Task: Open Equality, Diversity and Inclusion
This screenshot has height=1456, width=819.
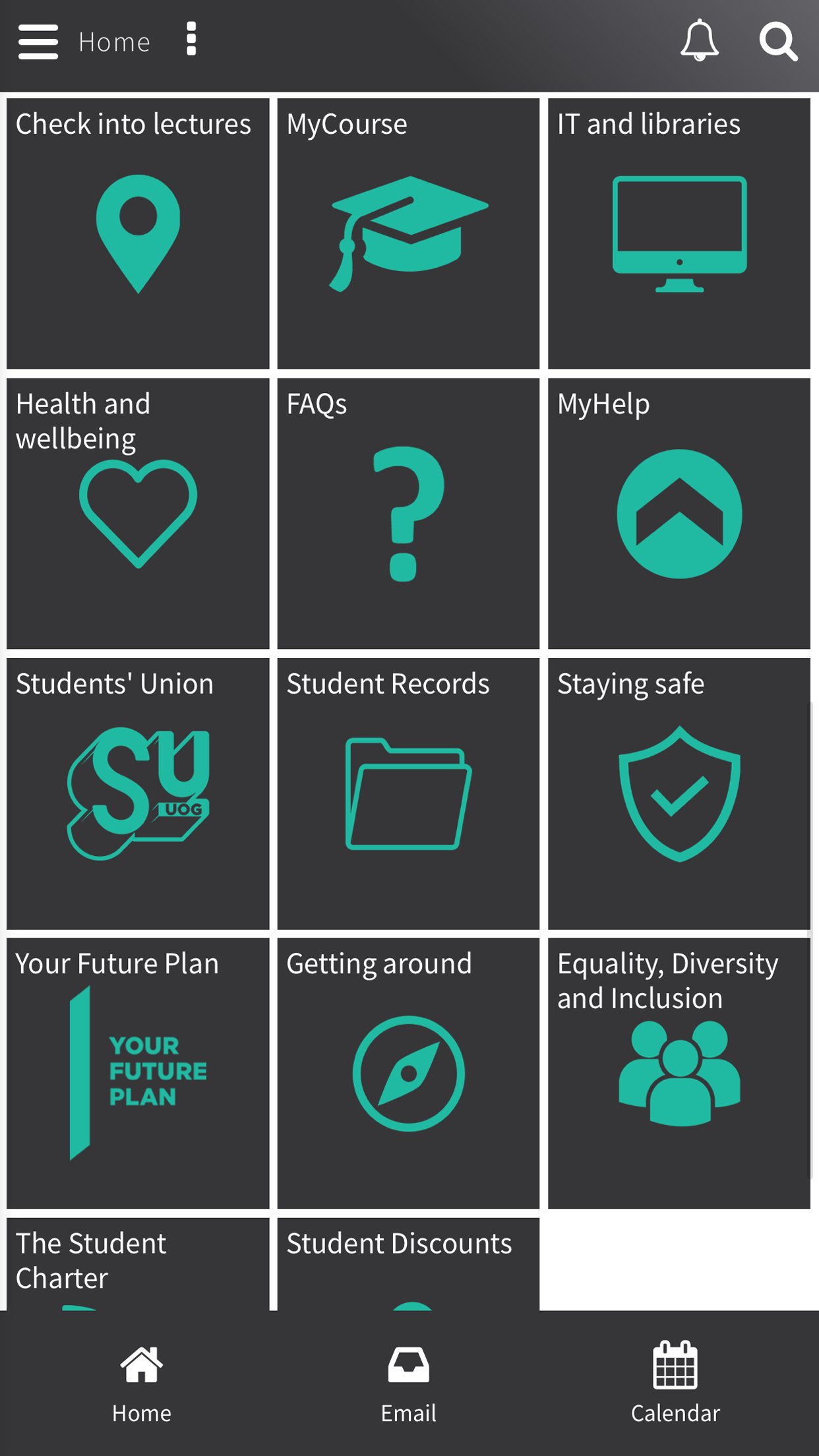Action: click(679, 1073)
